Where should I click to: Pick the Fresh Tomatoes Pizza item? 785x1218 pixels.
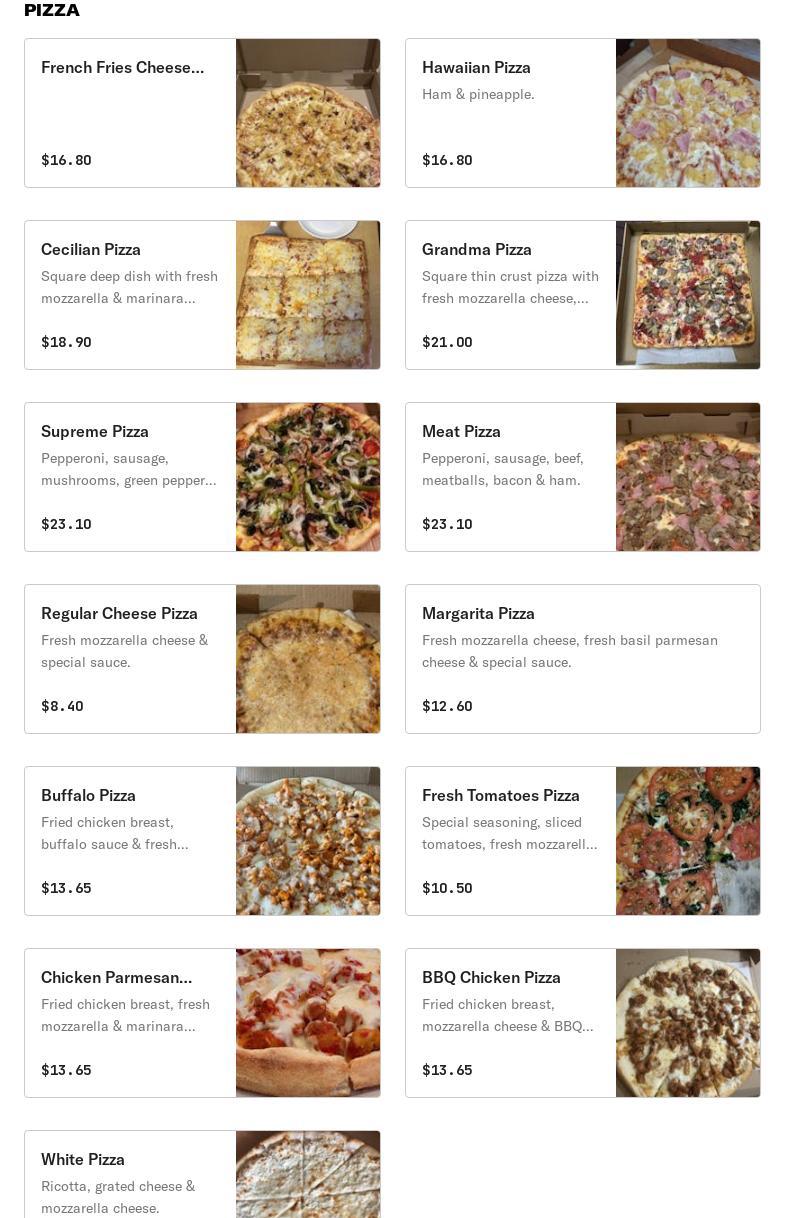pos(582,841)
